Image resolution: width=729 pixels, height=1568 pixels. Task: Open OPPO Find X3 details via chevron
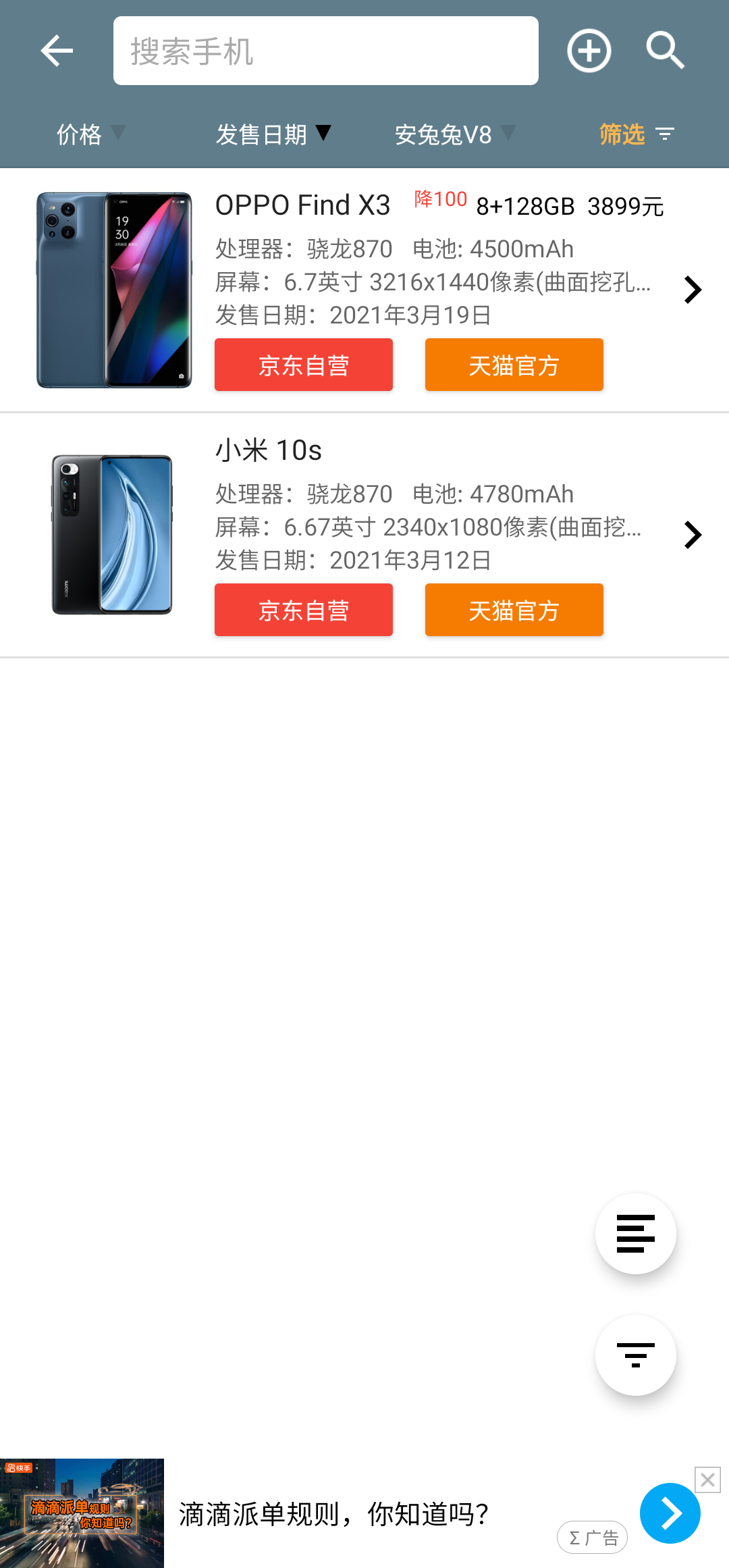point(693,289)
